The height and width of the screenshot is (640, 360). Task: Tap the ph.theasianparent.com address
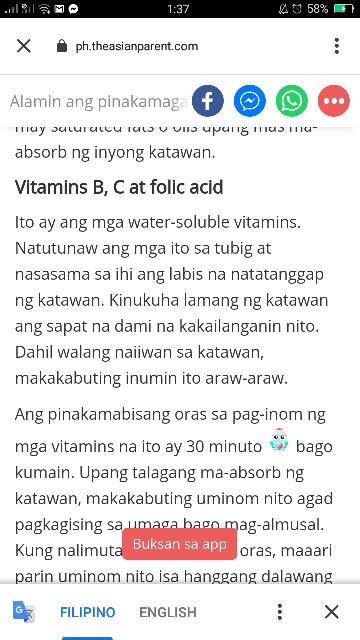(137, 47)
